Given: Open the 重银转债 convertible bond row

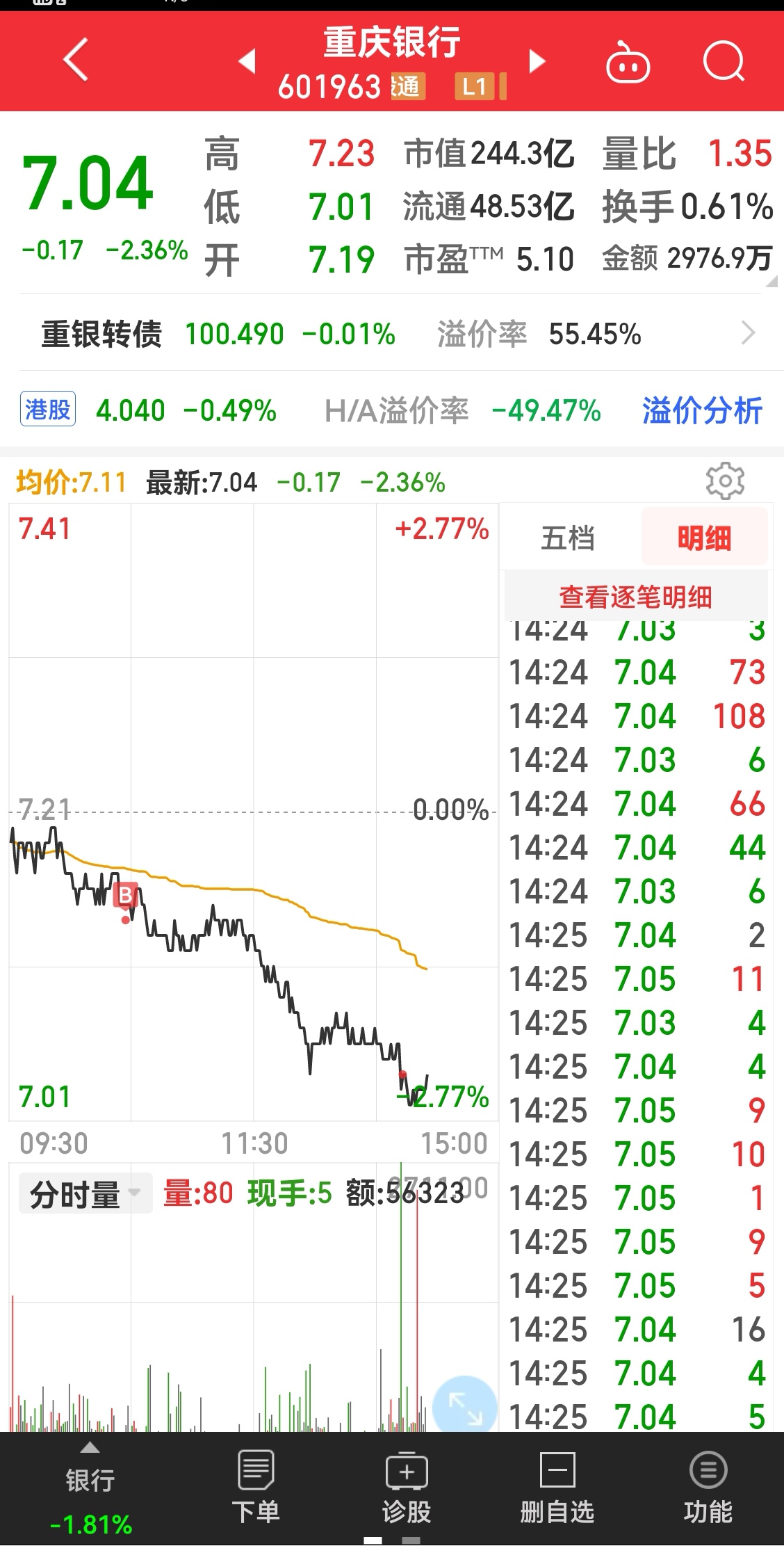Looking at the screenshot, I should (x=397, y=334).
